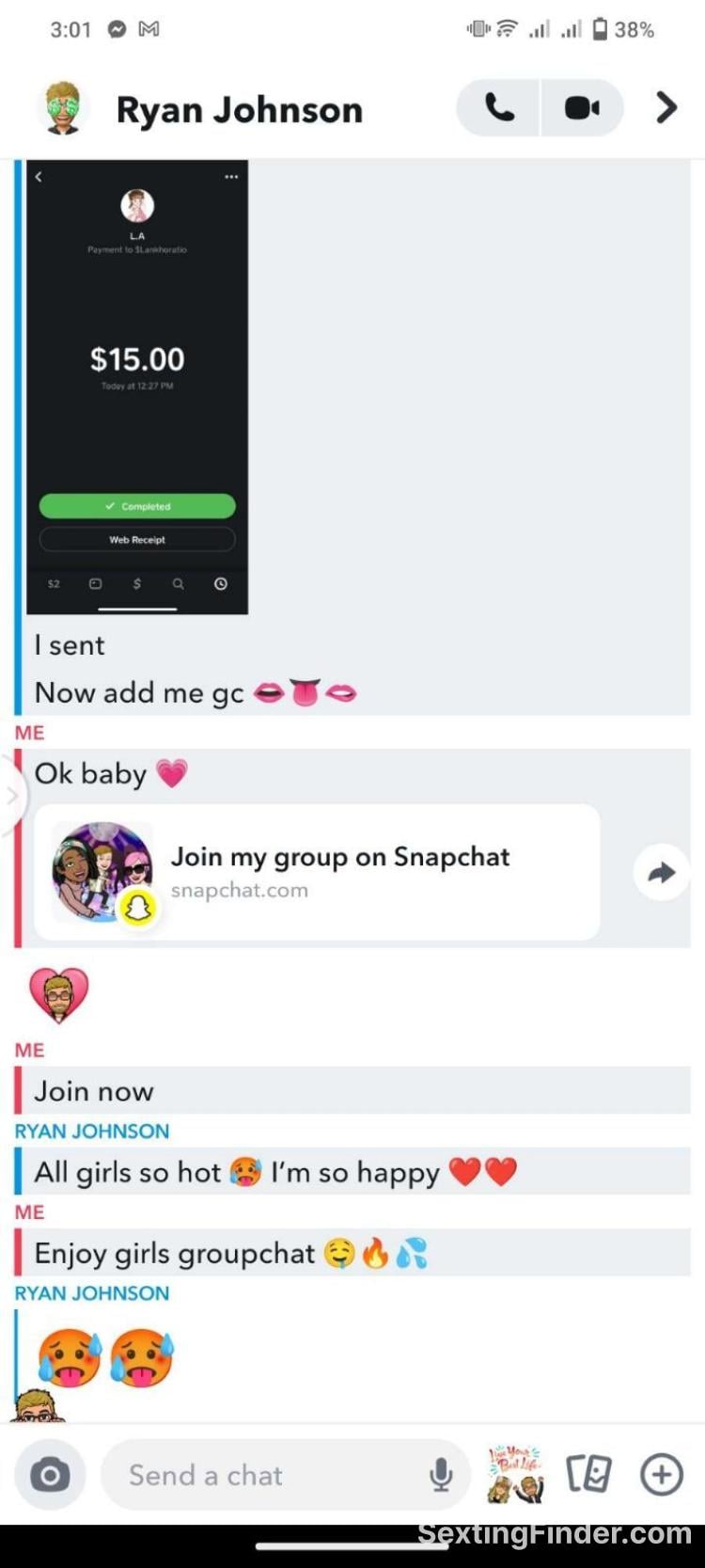Open the plus attachments menu
705x1568 pixels.
pos(662,1474)
